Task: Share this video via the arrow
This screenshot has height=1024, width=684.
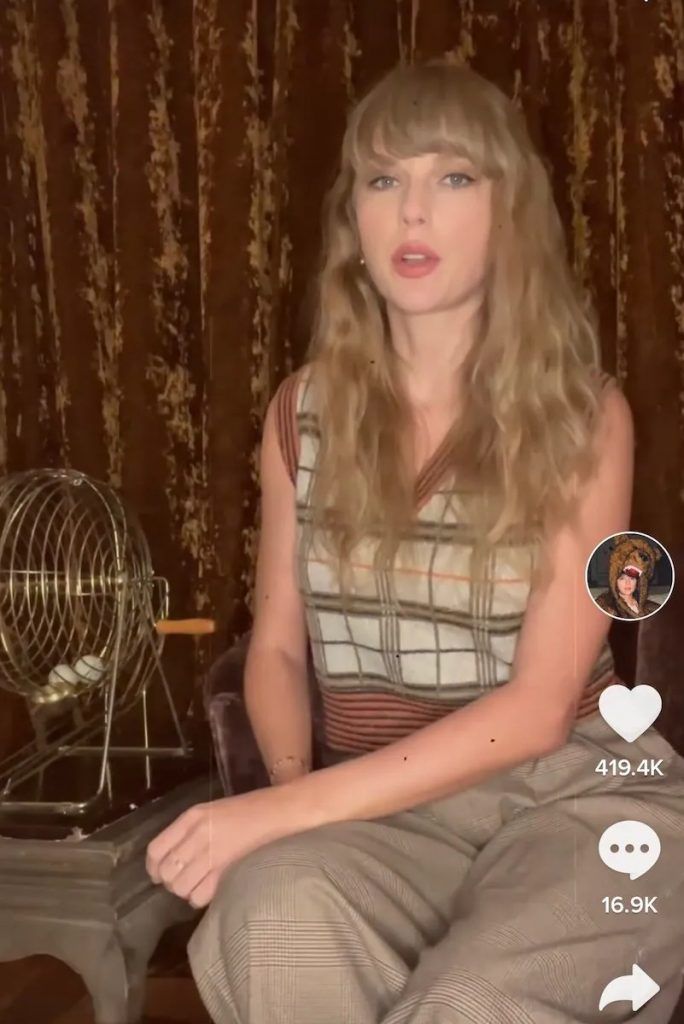Action: 629,988
